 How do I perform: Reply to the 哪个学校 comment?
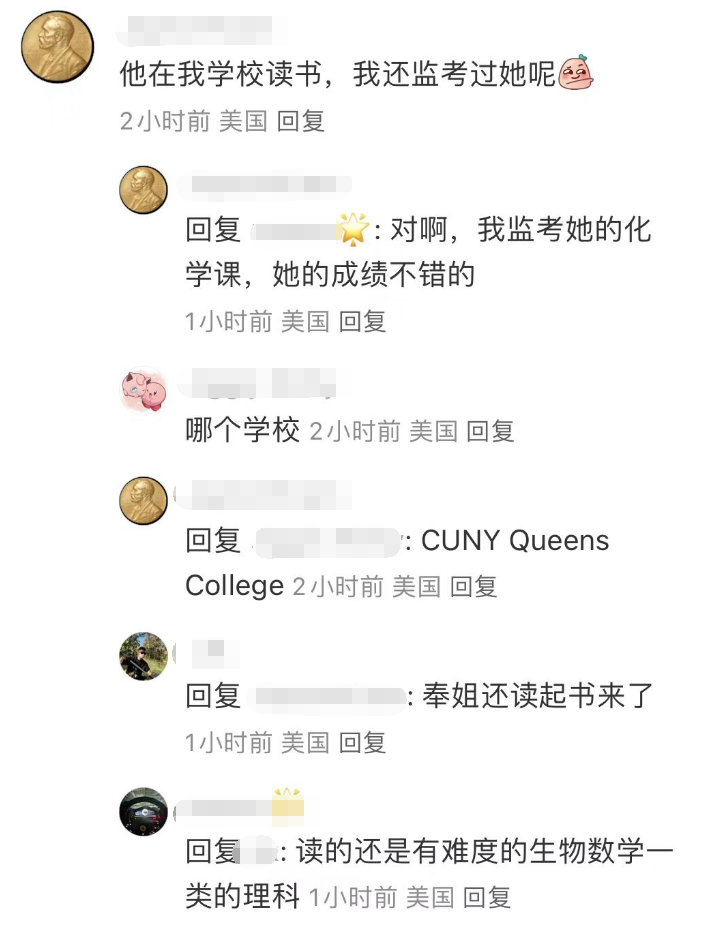pos(490,432)
